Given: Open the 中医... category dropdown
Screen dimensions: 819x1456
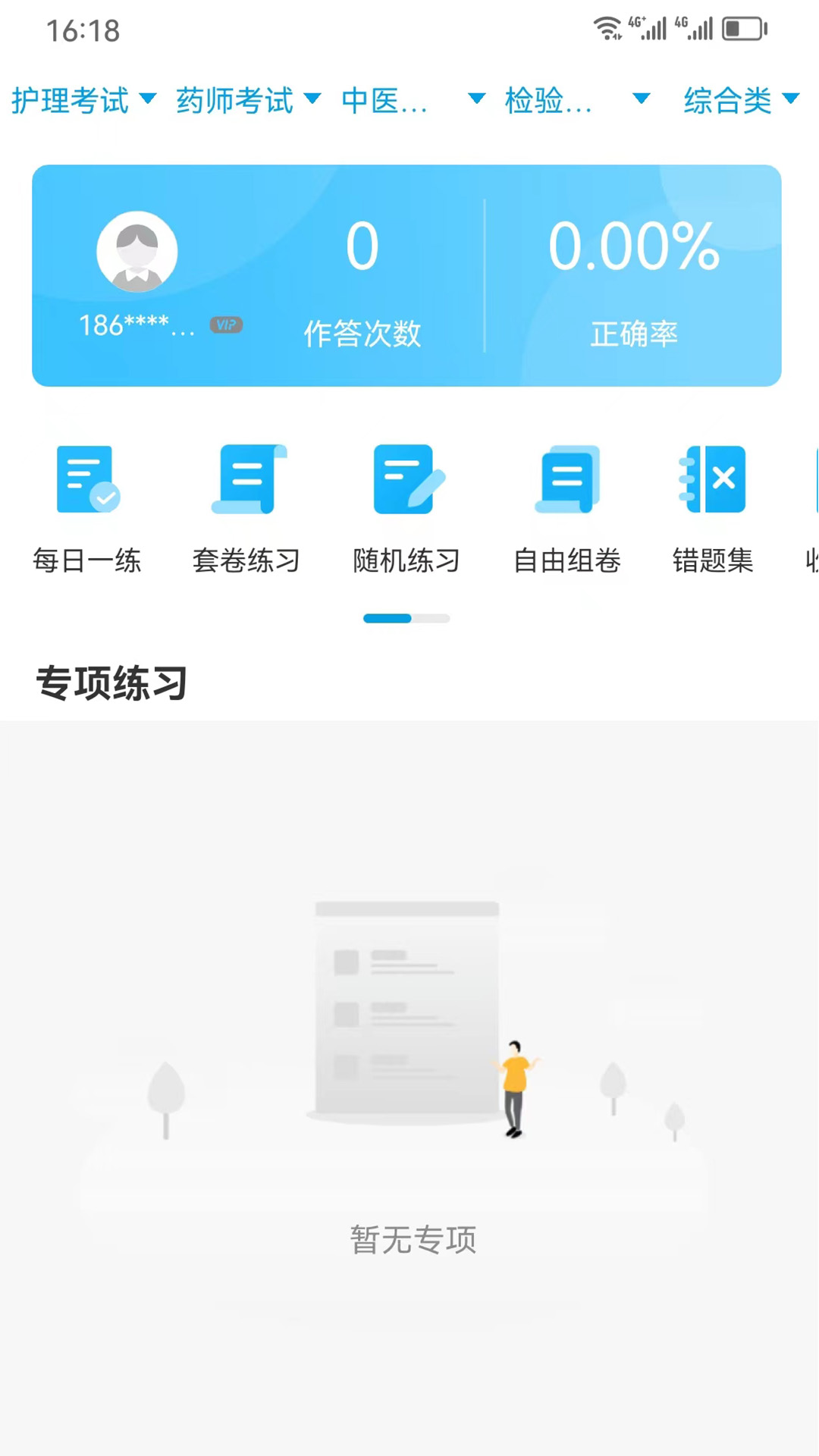Looking at the screenshot, I should 413,100.
